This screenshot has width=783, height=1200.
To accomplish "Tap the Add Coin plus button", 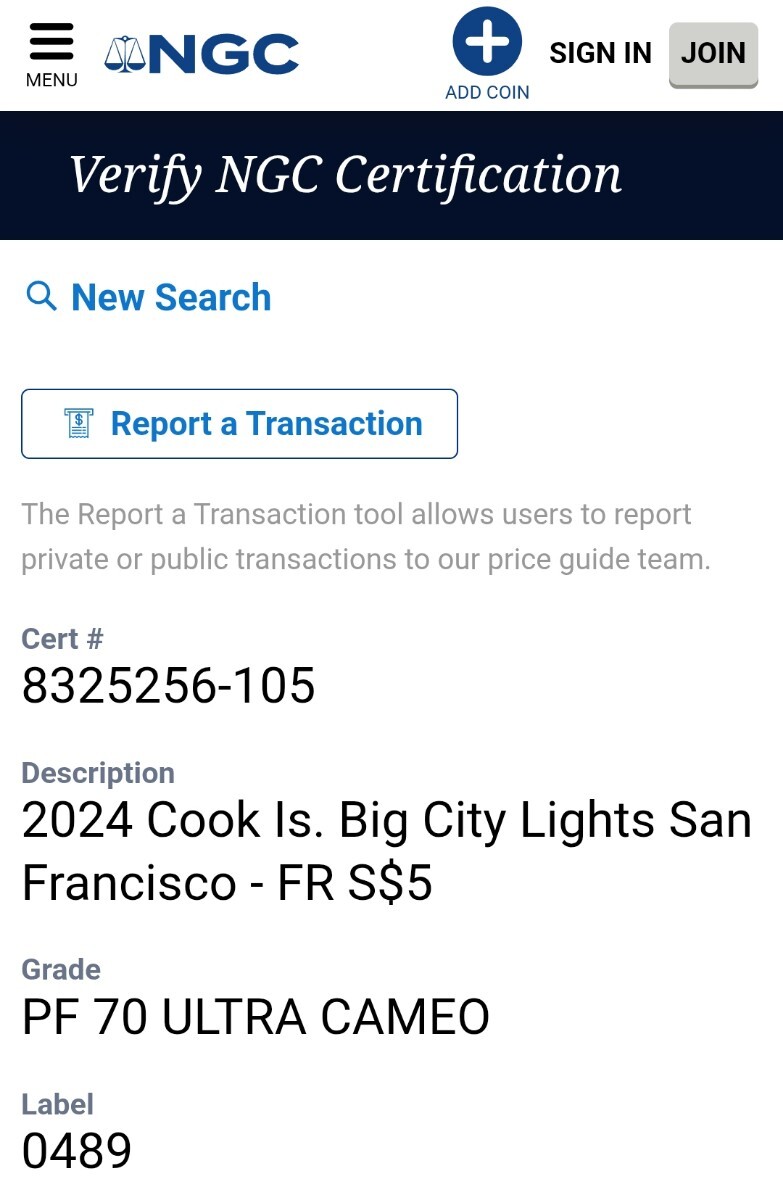I will click(487, 44).
